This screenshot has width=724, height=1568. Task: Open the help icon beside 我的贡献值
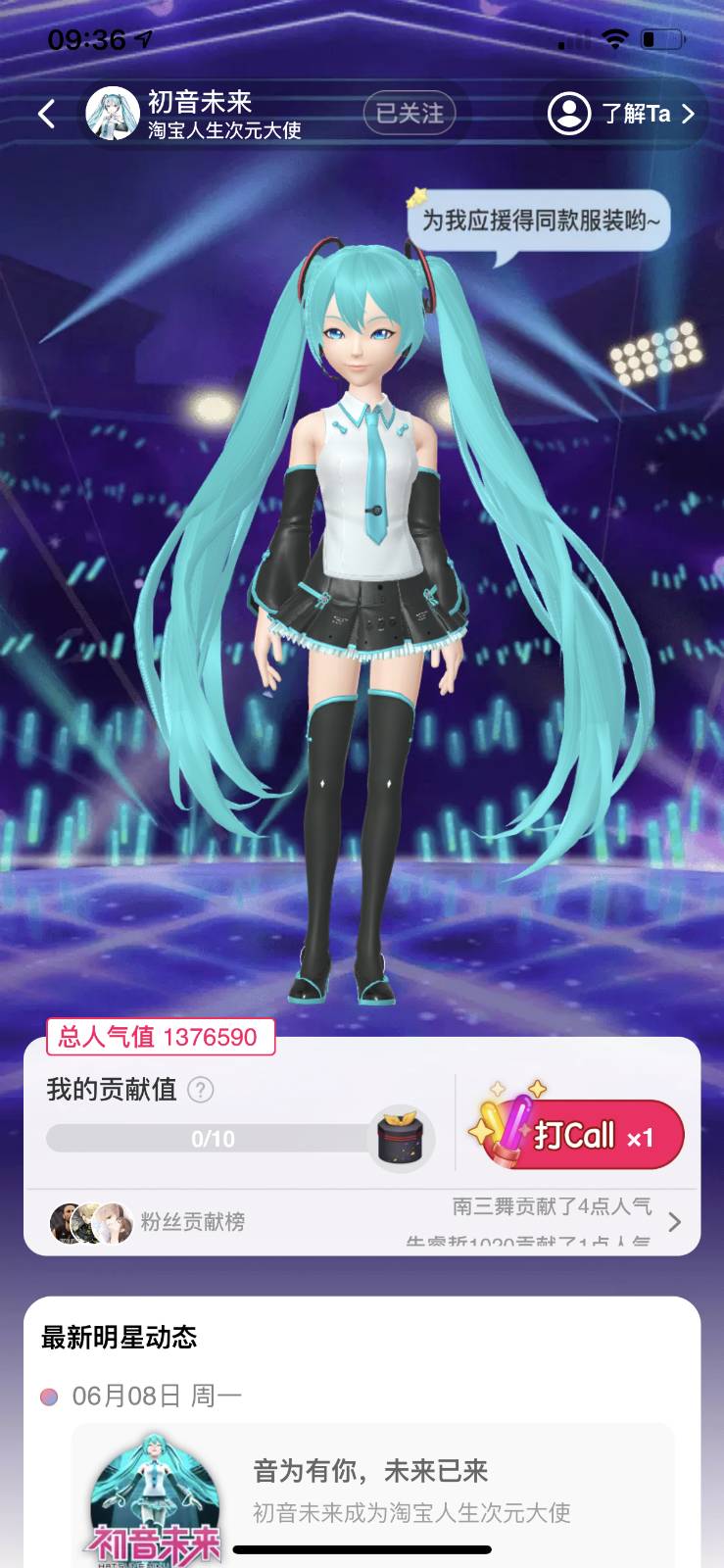(201, 1090)
